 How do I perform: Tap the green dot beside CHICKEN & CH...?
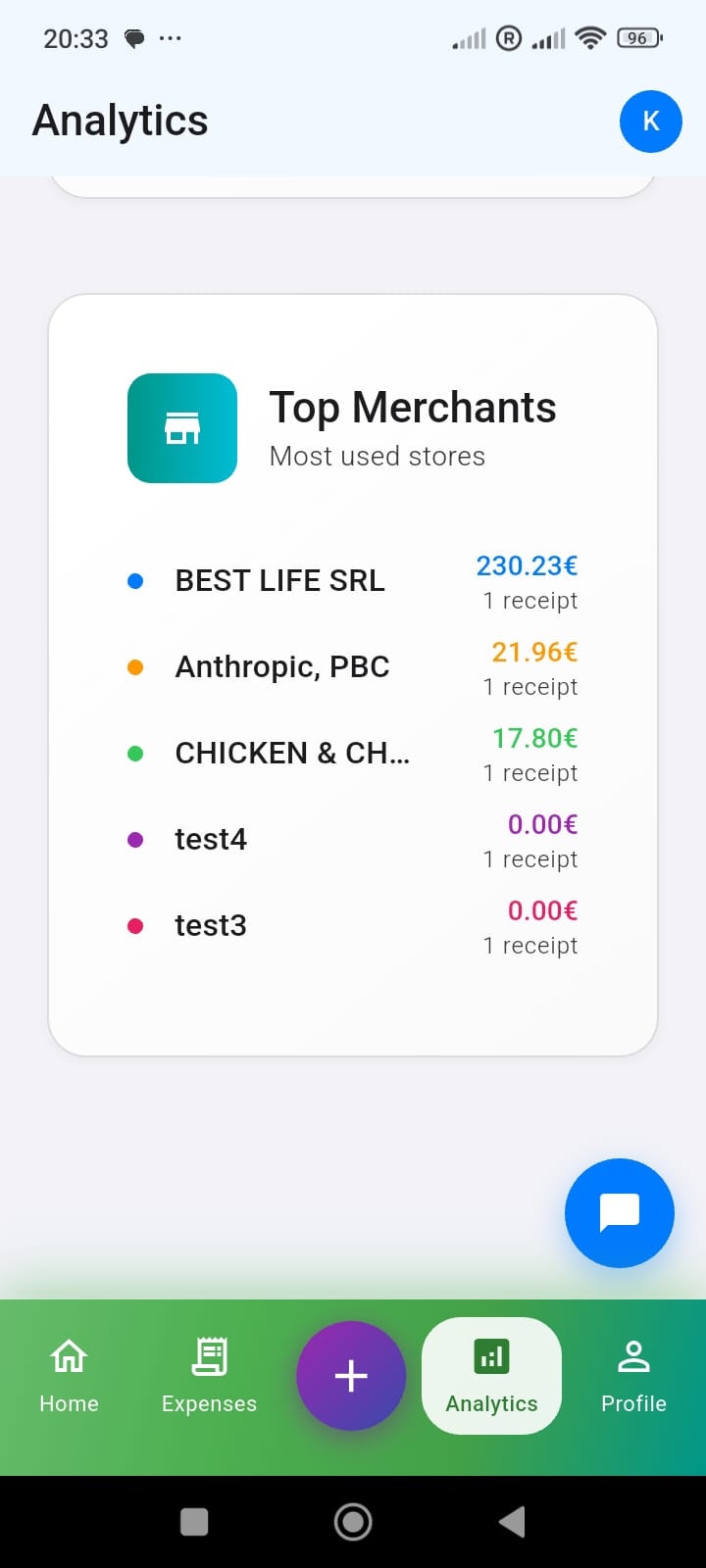135,753
